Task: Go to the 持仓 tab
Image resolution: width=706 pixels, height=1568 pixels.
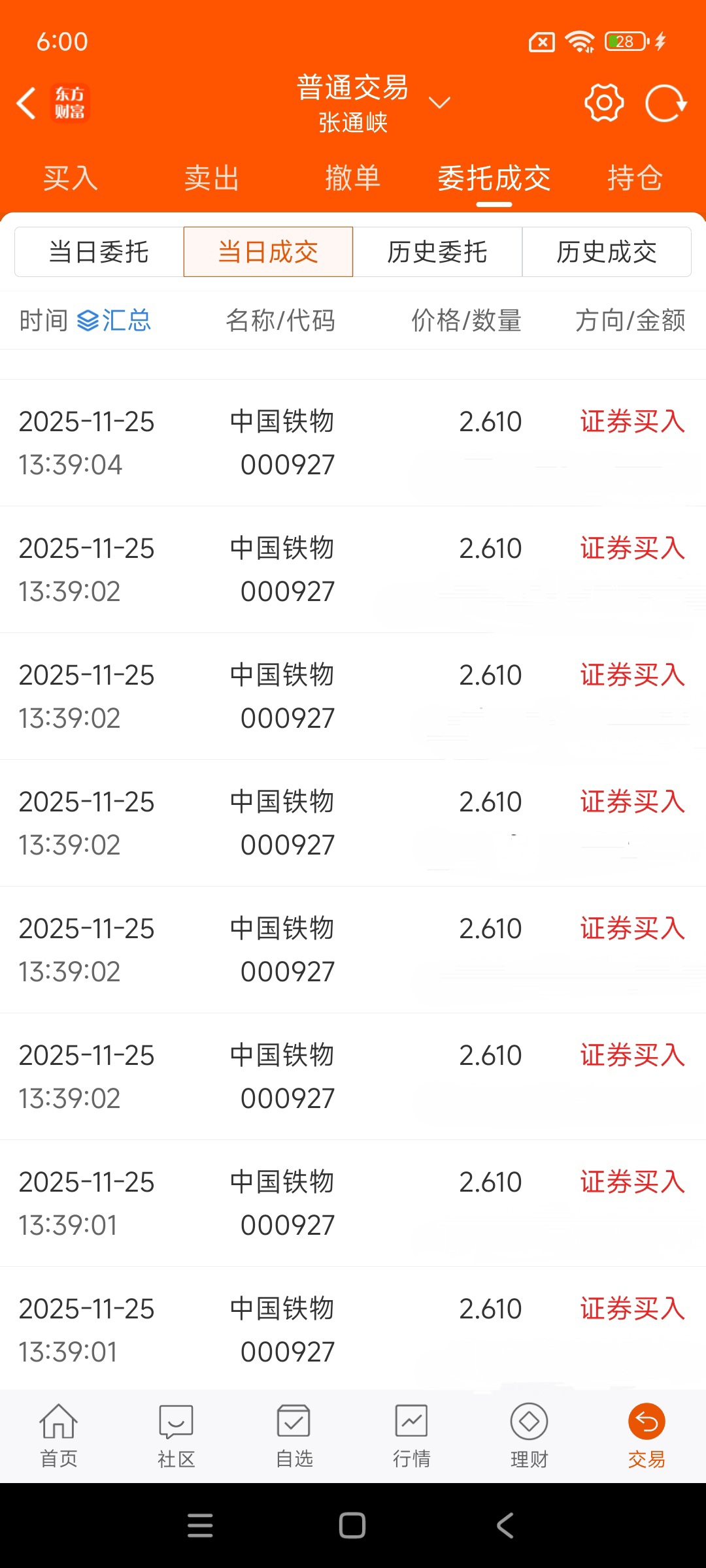Action: coord(635,178)
